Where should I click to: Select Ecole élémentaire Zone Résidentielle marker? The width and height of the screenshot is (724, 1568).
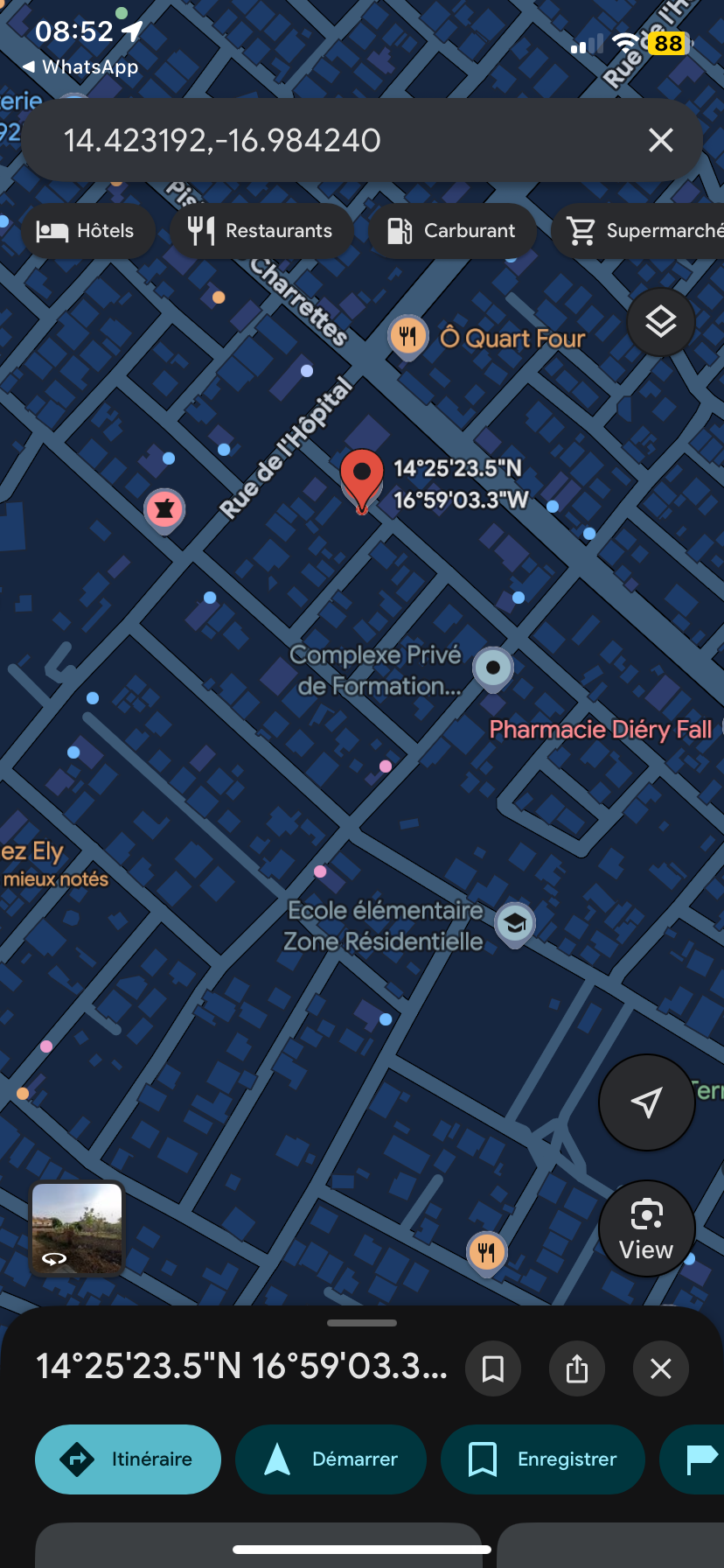click(x=515, y=923)
